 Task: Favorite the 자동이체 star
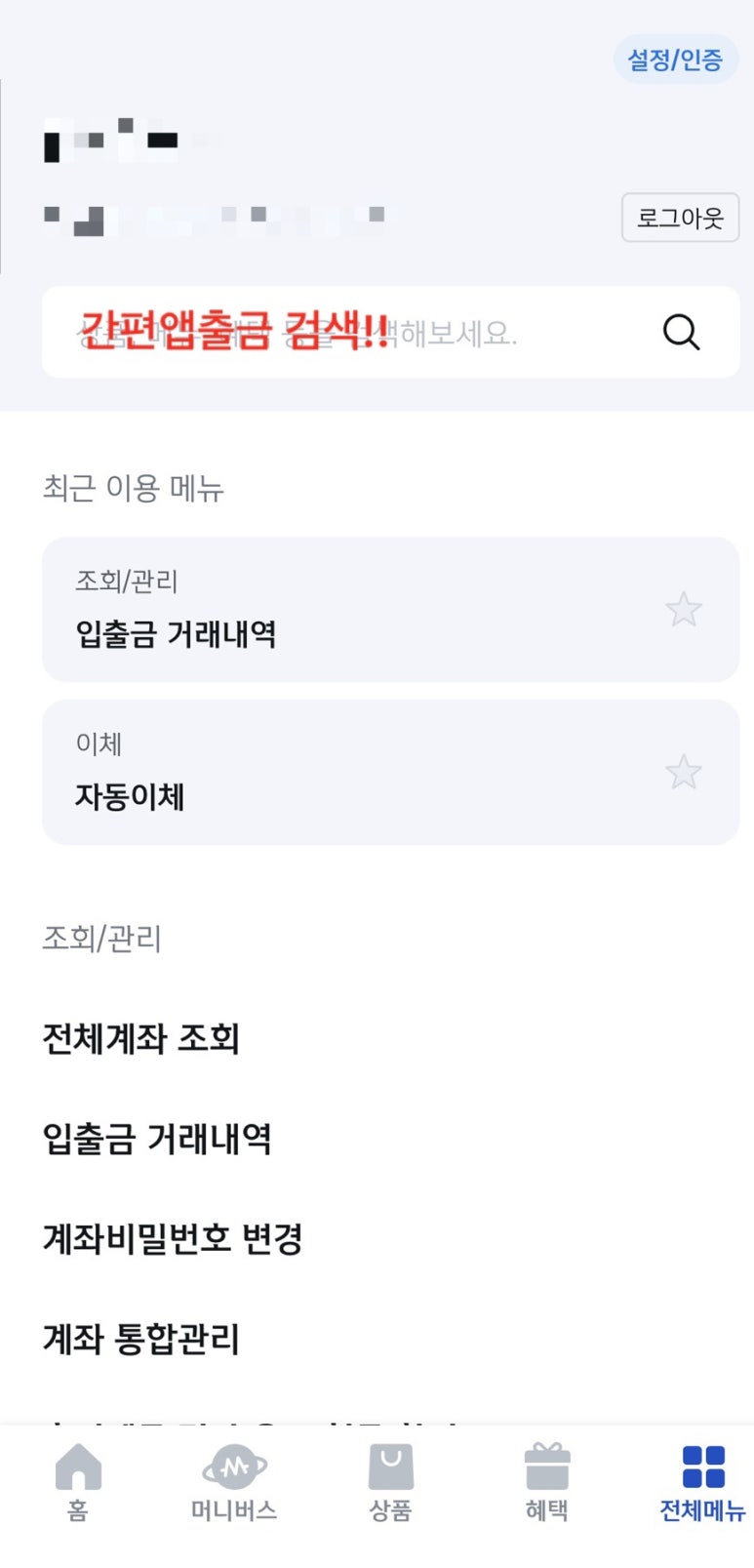pos(684,772)
